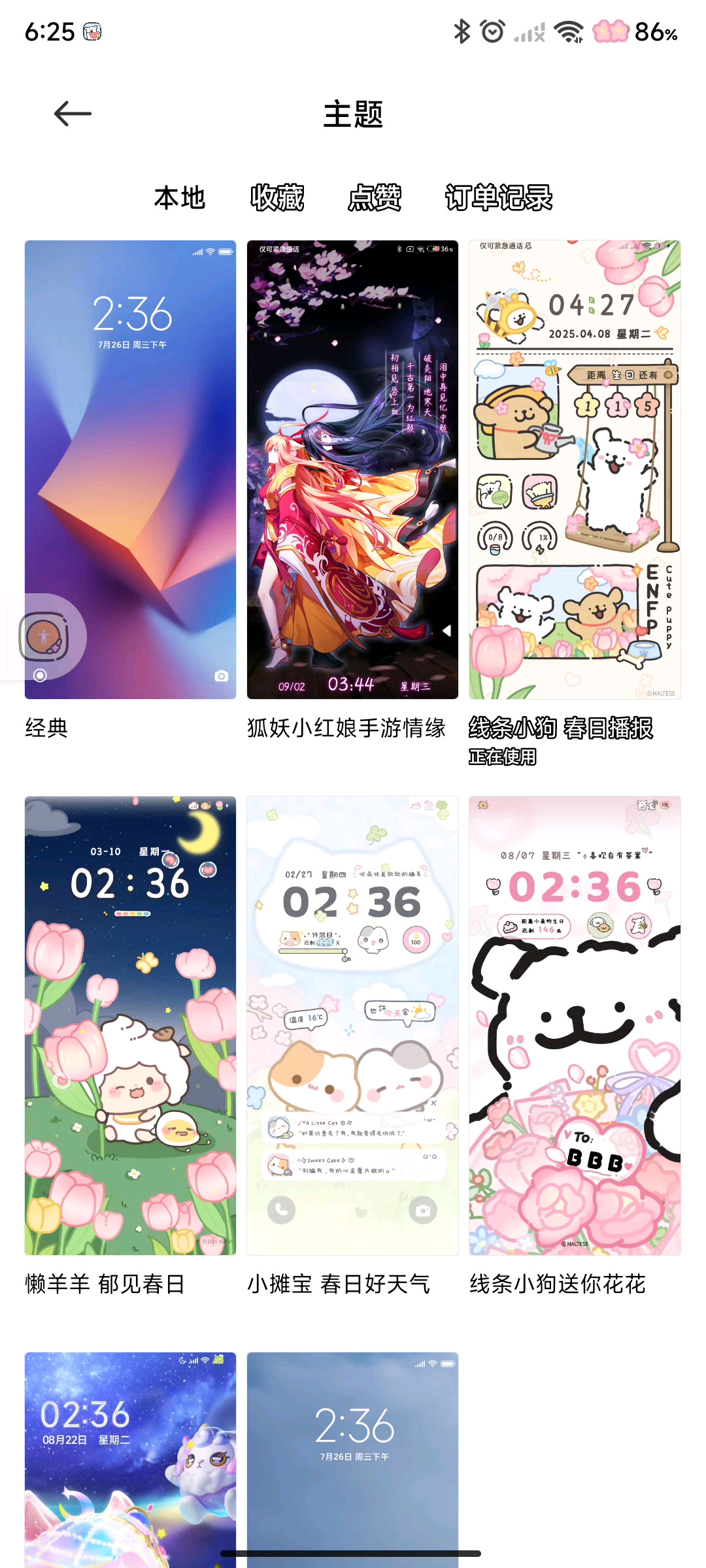Open the starry sky theme dated 08月22日

tap(130, 1457)
